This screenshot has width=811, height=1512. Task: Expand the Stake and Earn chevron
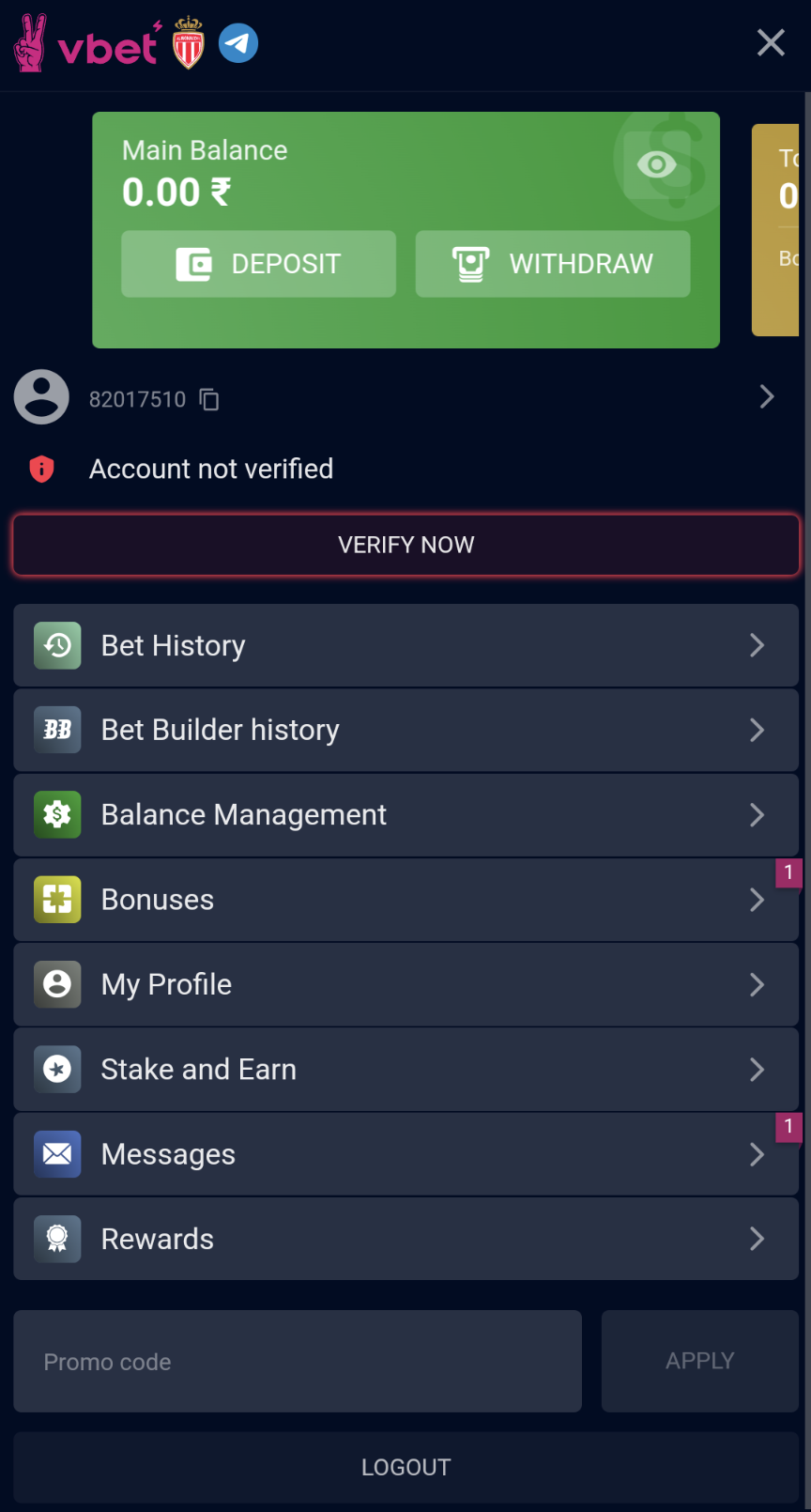[757, 1069]
